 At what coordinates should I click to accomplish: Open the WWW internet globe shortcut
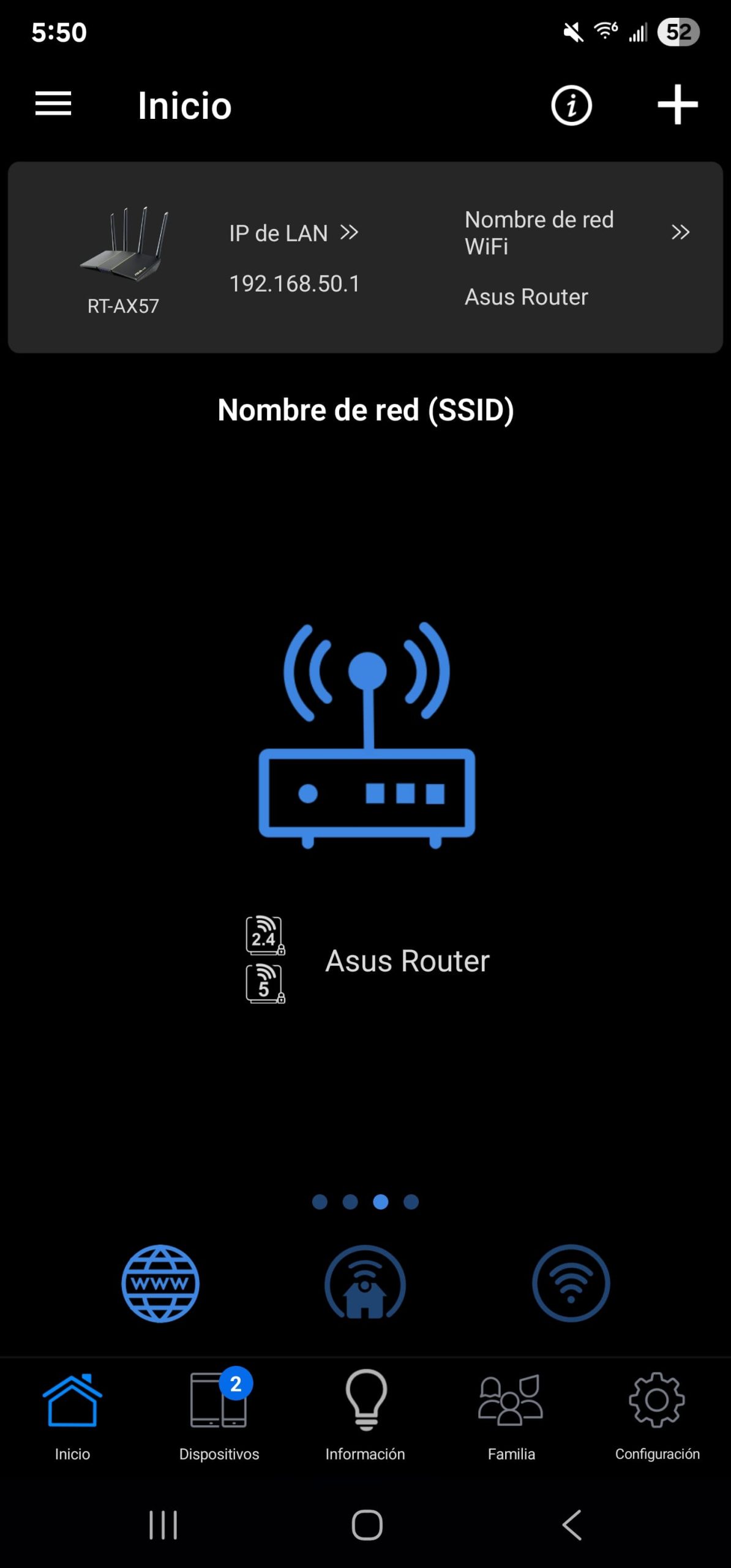[160, 1283]
